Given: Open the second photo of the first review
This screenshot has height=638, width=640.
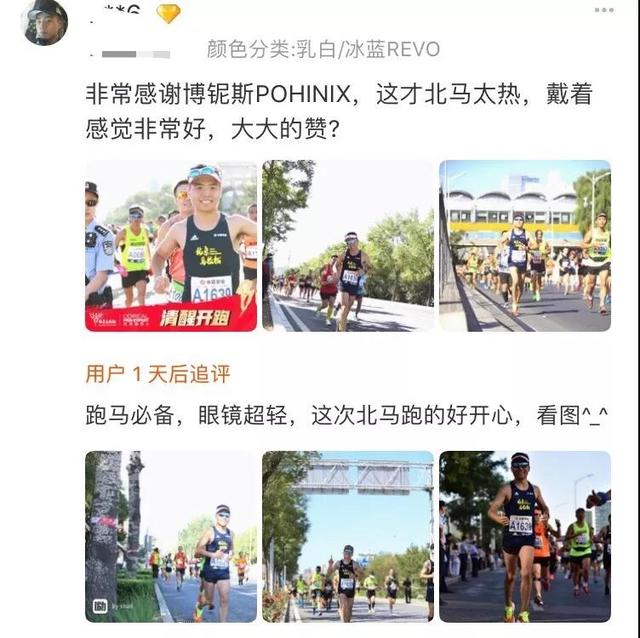Looking at the screenshot, I should (x=348, y=245).
